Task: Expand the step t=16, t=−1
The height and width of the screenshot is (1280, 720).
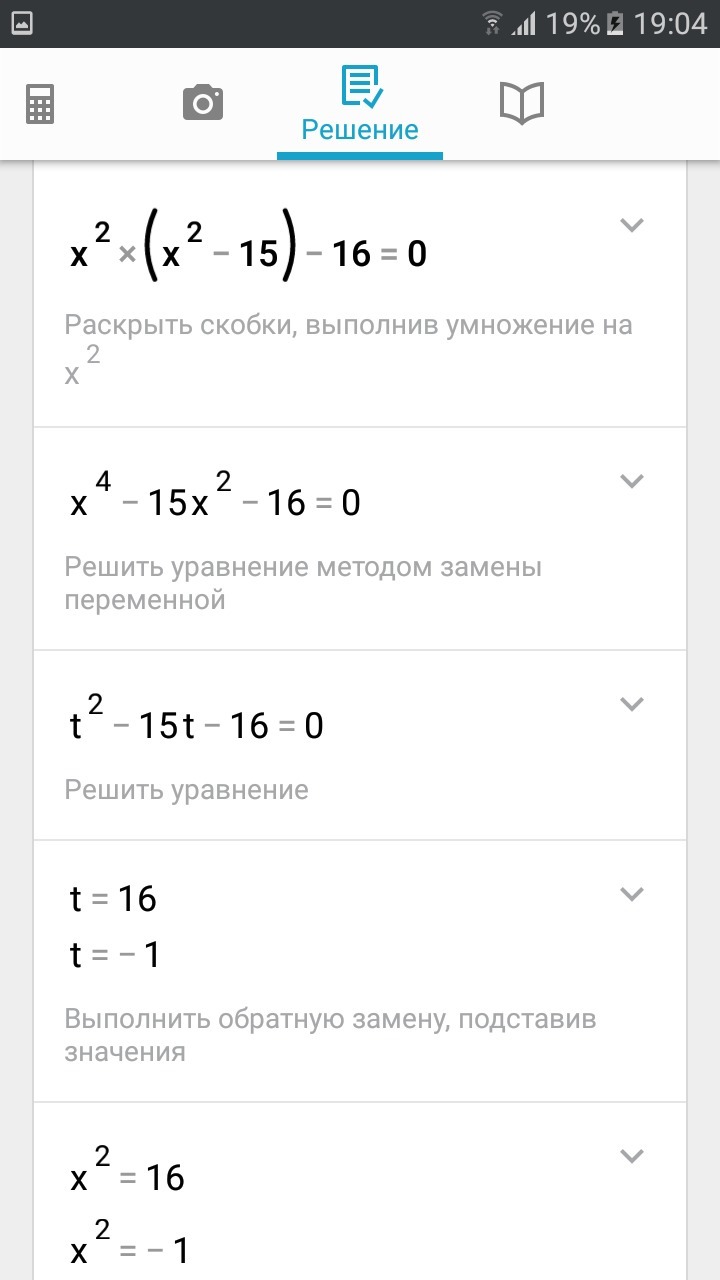Action: tap(631, 894)
